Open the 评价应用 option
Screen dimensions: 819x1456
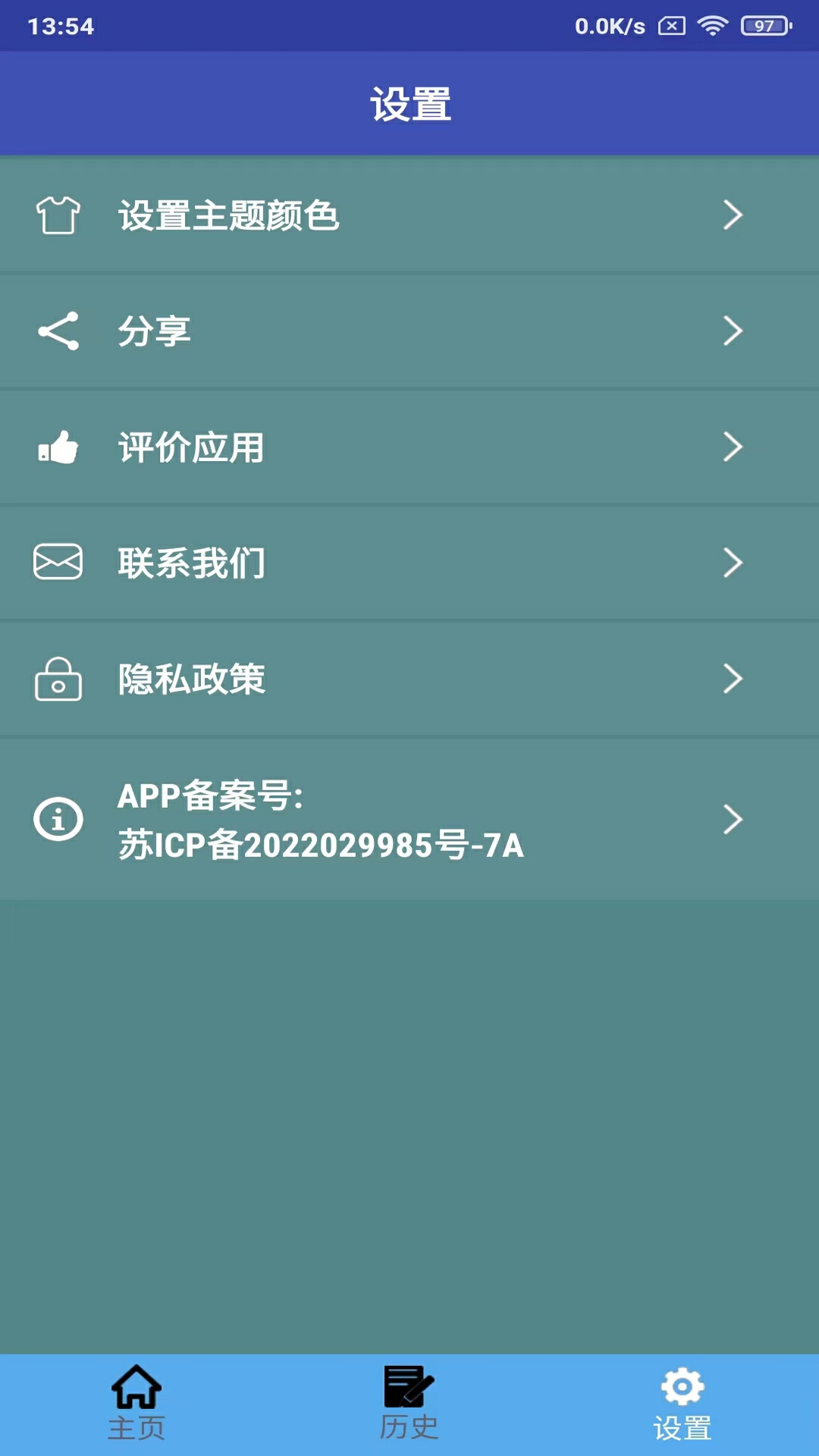[191, 447]
